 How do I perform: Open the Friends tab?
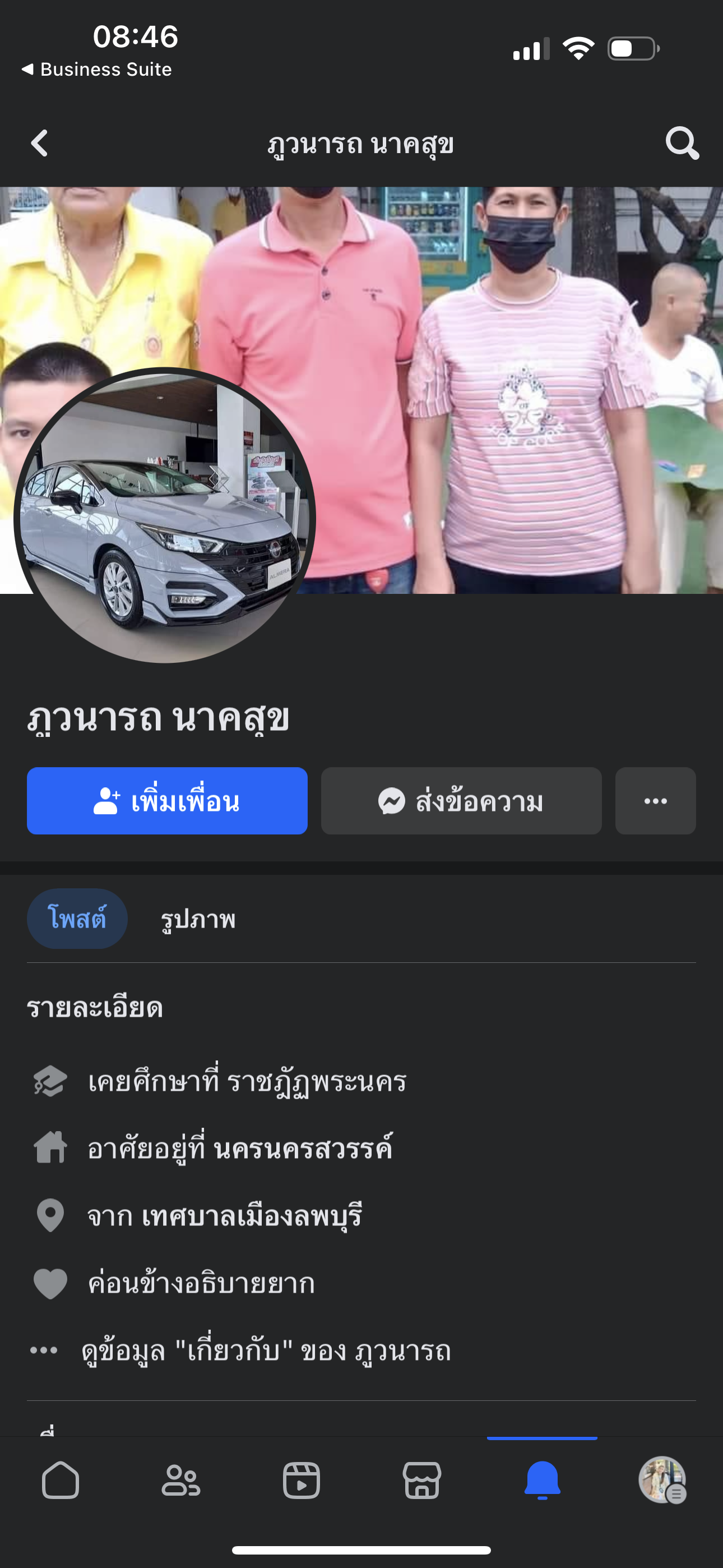(180, 1480)
